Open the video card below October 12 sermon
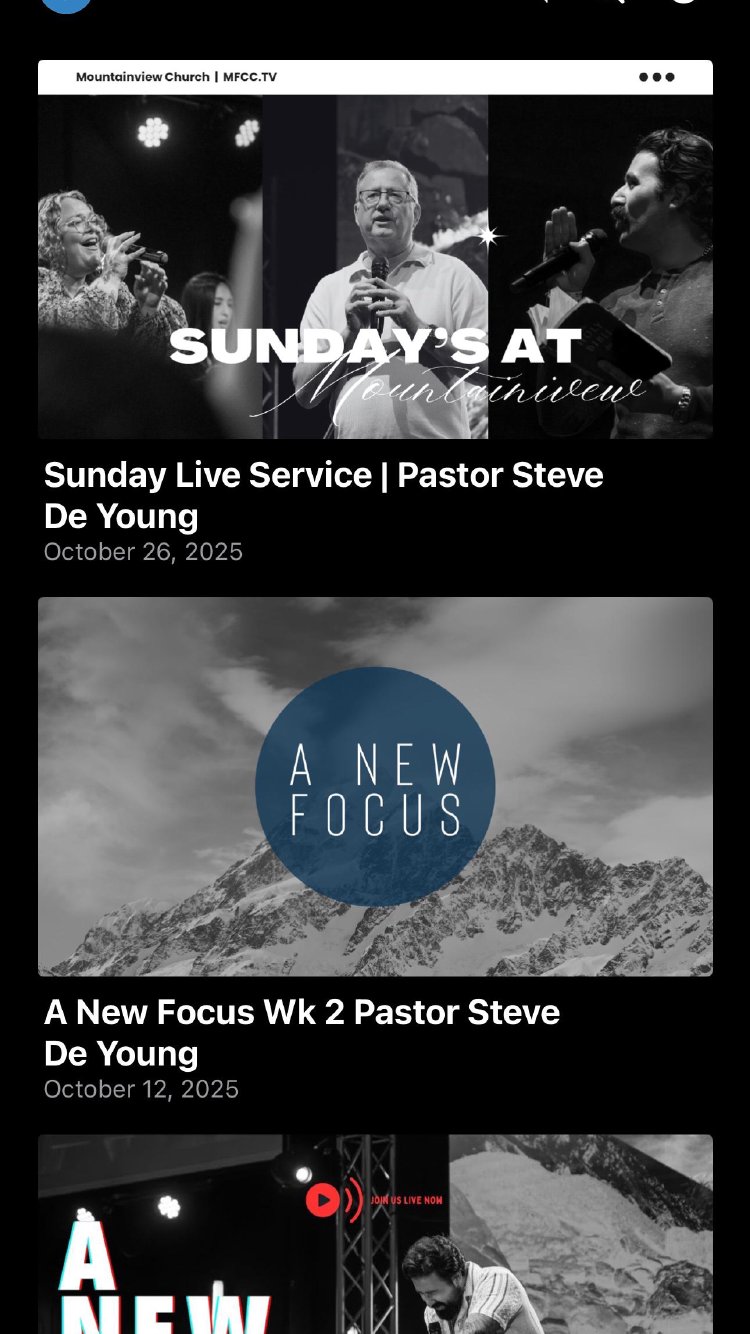The height and width of the screenshot is (1334, 750). [375, 1234]
